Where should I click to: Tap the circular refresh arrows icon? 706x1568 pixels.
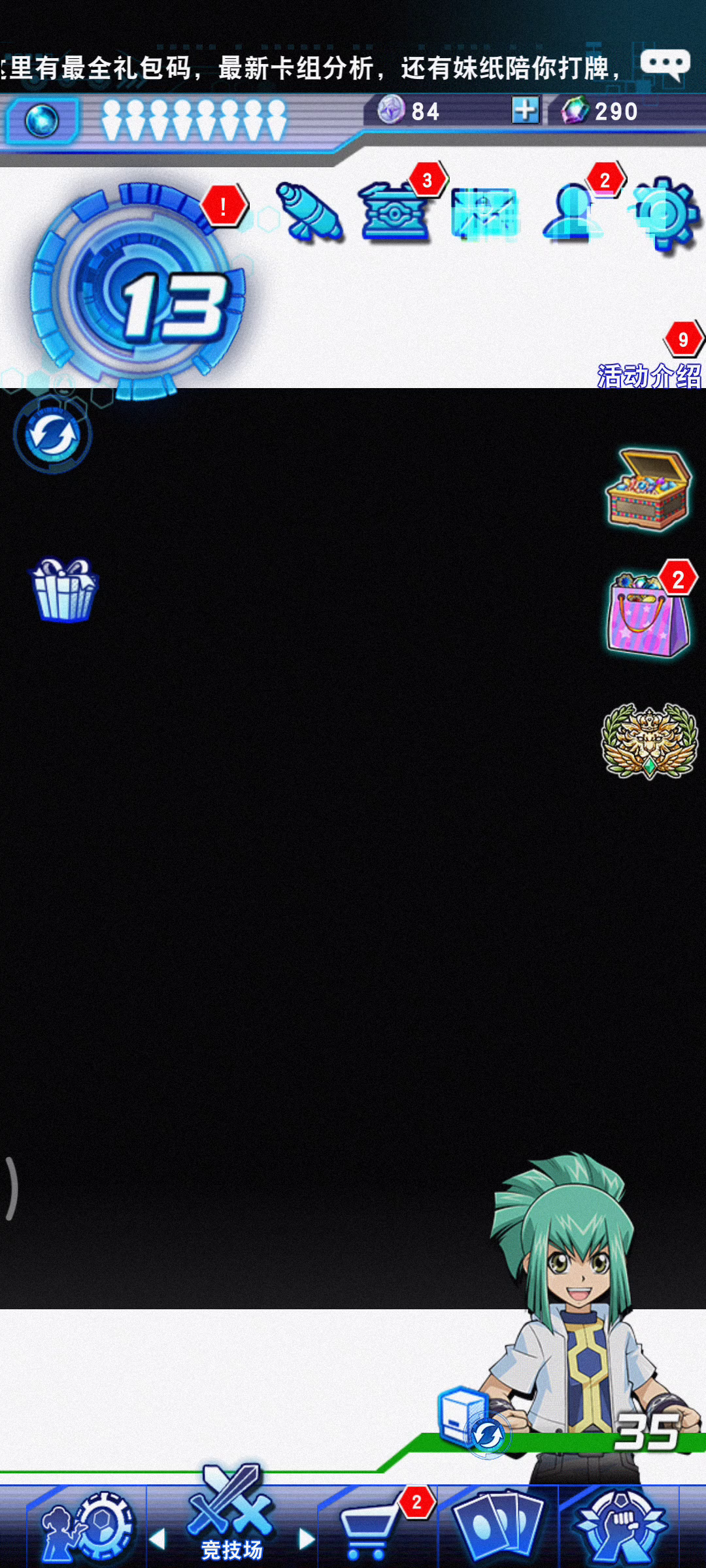click(52, 435)
